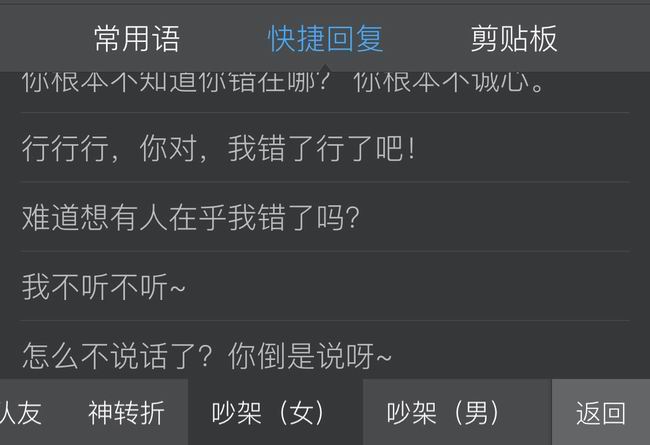This screenshot has height=445, width=650.
Task: Open the 剪贴板 tab
Action: 513,38
